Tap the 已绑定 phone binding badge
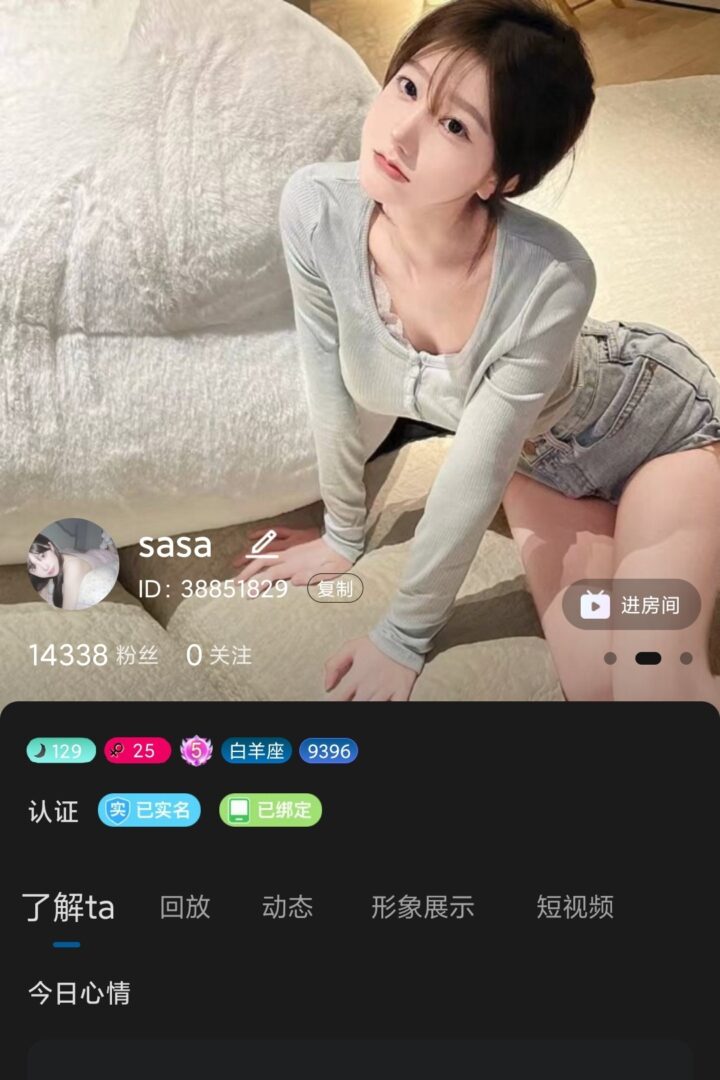Viewport: 720px width, 1080px height. [270, 810]
